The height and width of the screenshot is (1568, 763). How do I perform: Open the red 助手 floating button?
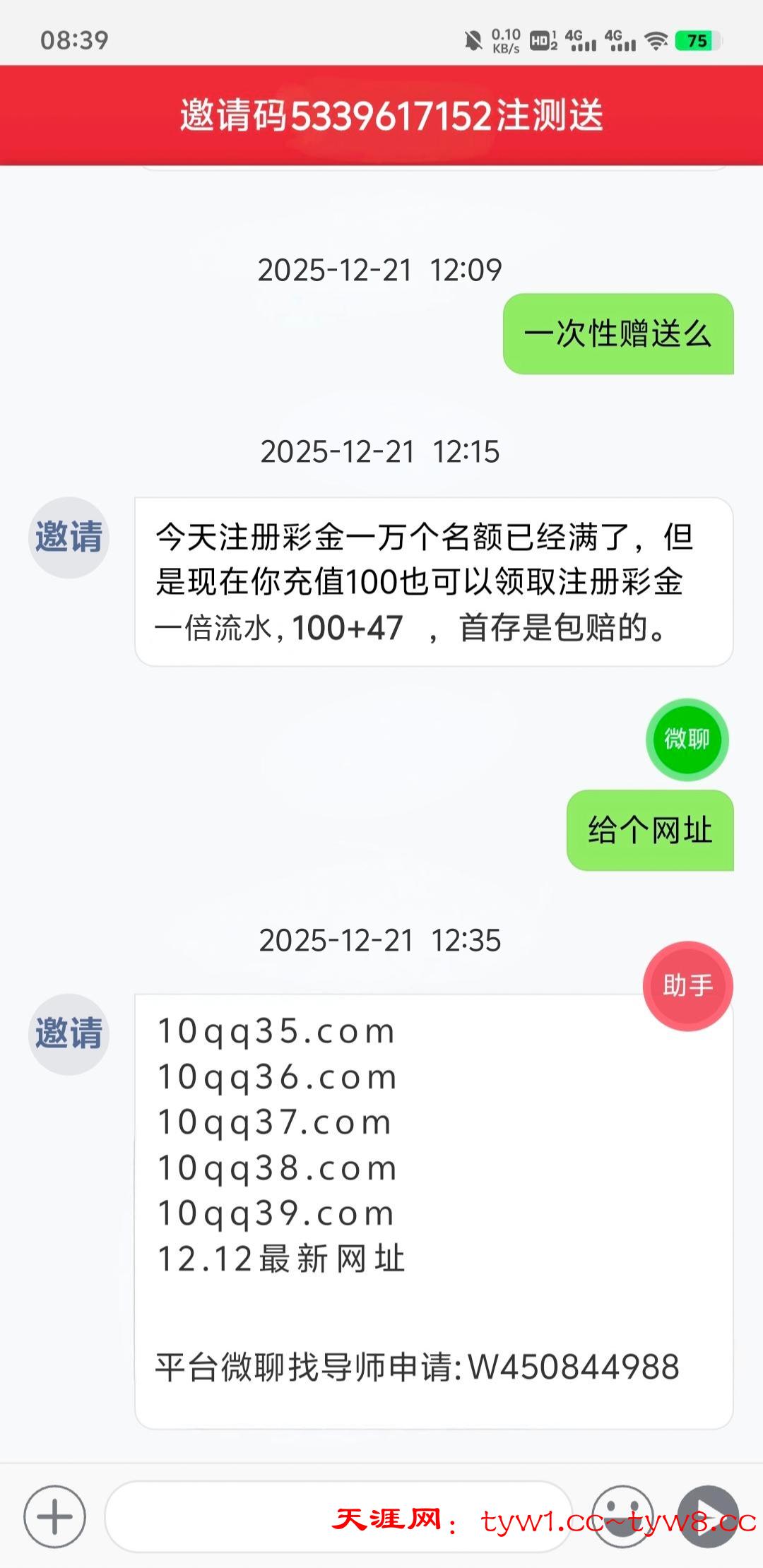[687, 985]
